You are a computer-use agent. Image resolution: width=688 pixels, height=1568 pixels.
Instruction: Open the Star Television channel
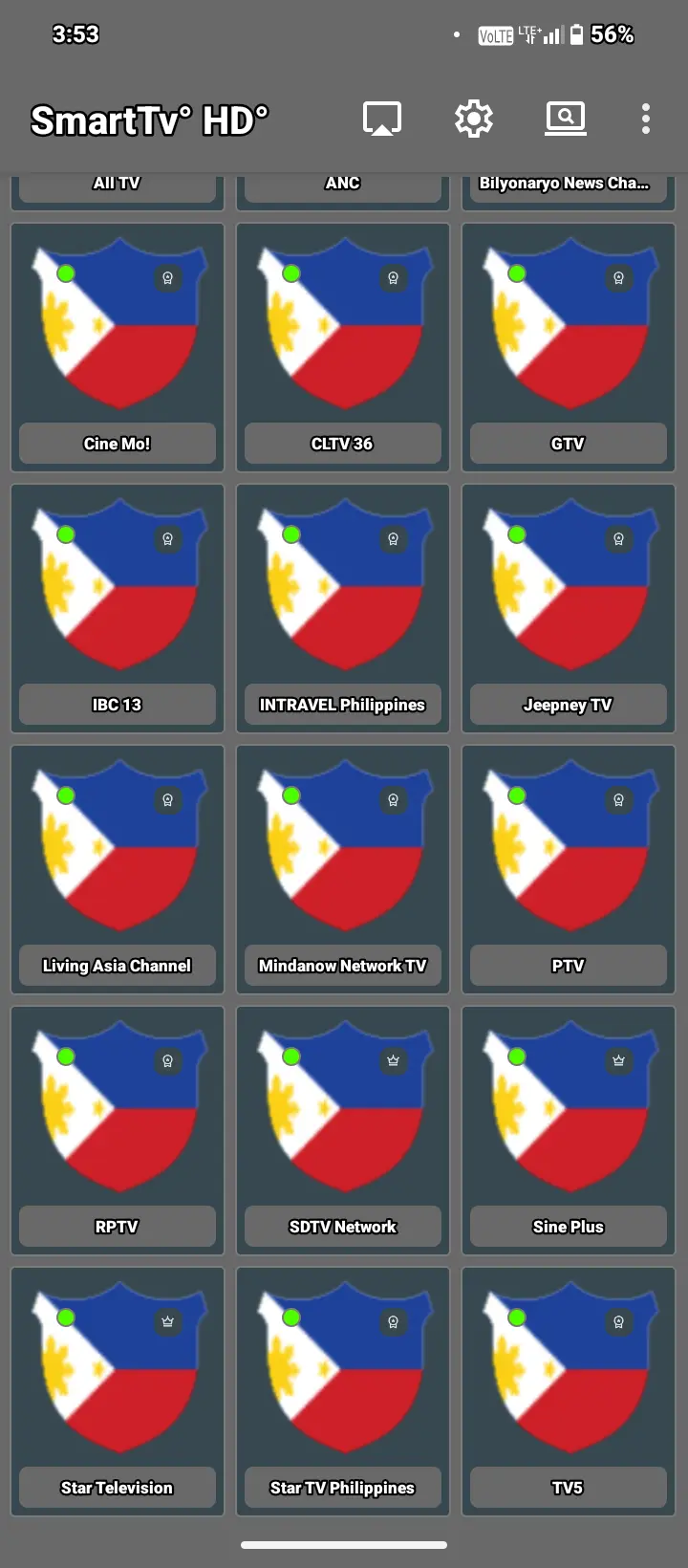[x=118, y=1391]
